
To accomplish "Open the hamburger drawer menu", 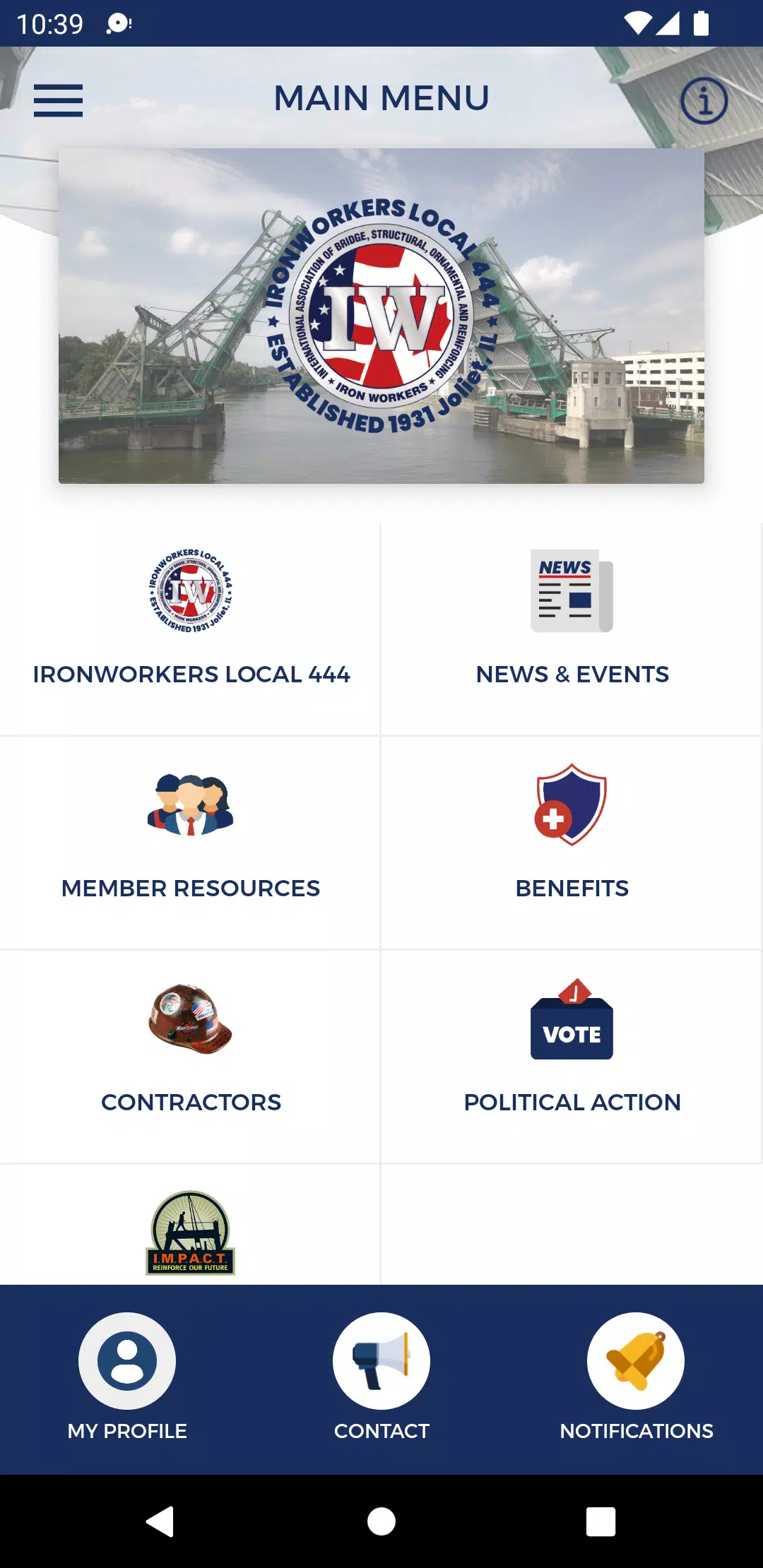I will pyautogui.click(x=58, y=100).
